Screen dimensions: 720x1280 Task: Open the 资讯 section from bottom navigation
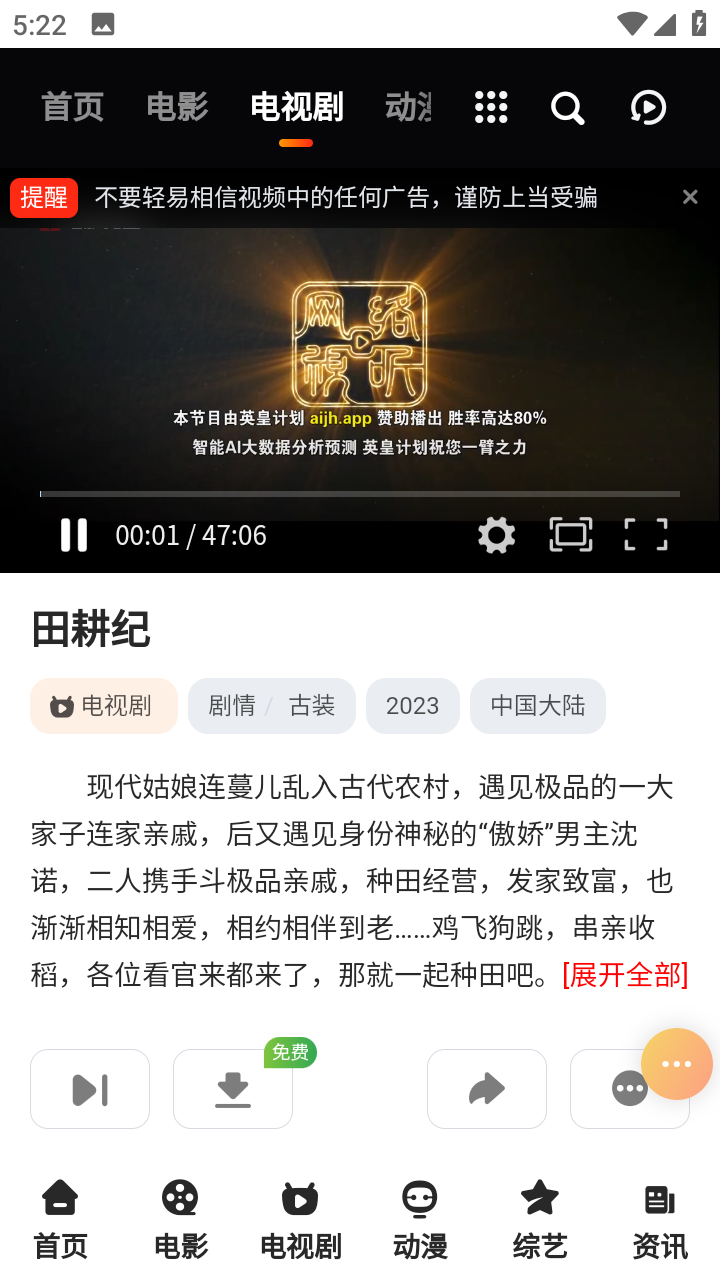click(x=660, y=1215)
